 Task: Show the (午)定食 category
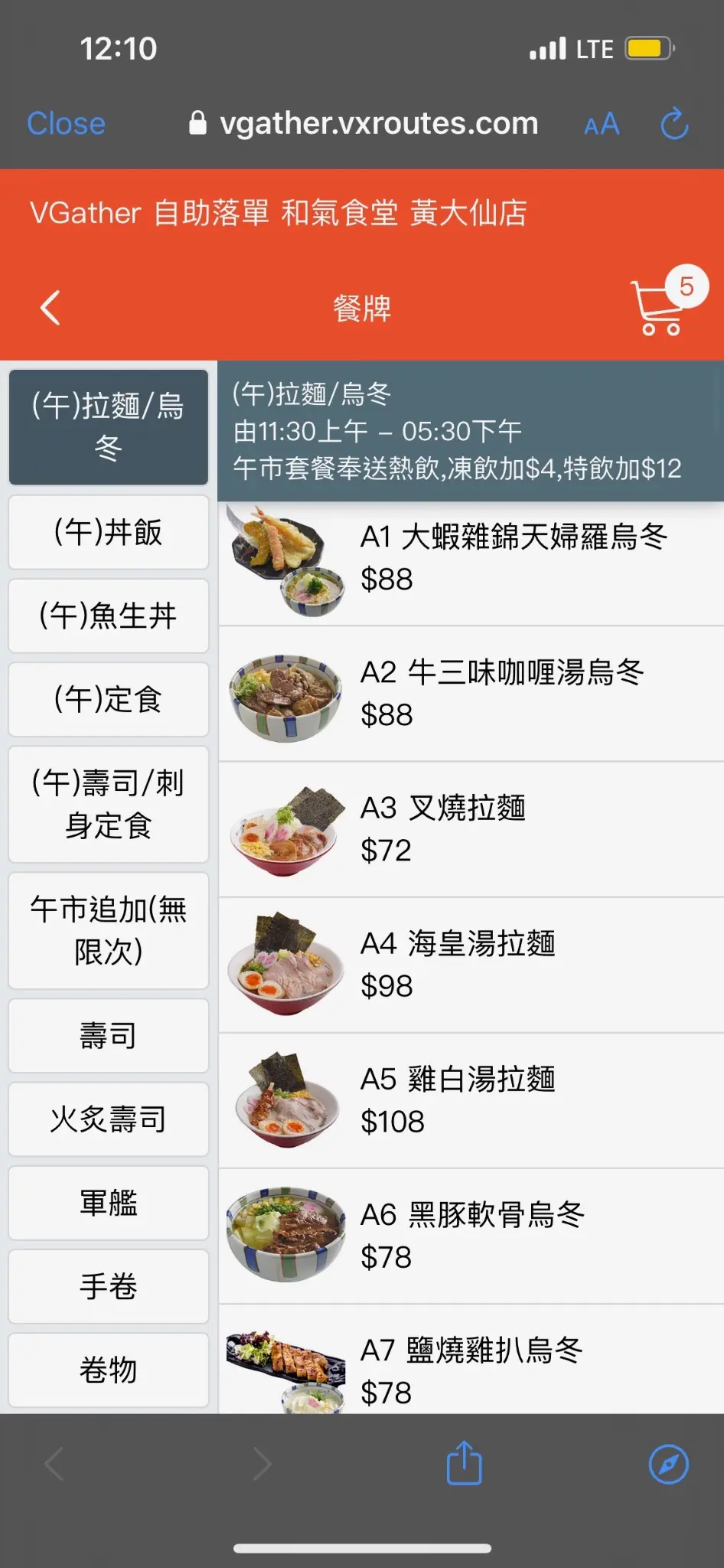click(x=109, y=699)
